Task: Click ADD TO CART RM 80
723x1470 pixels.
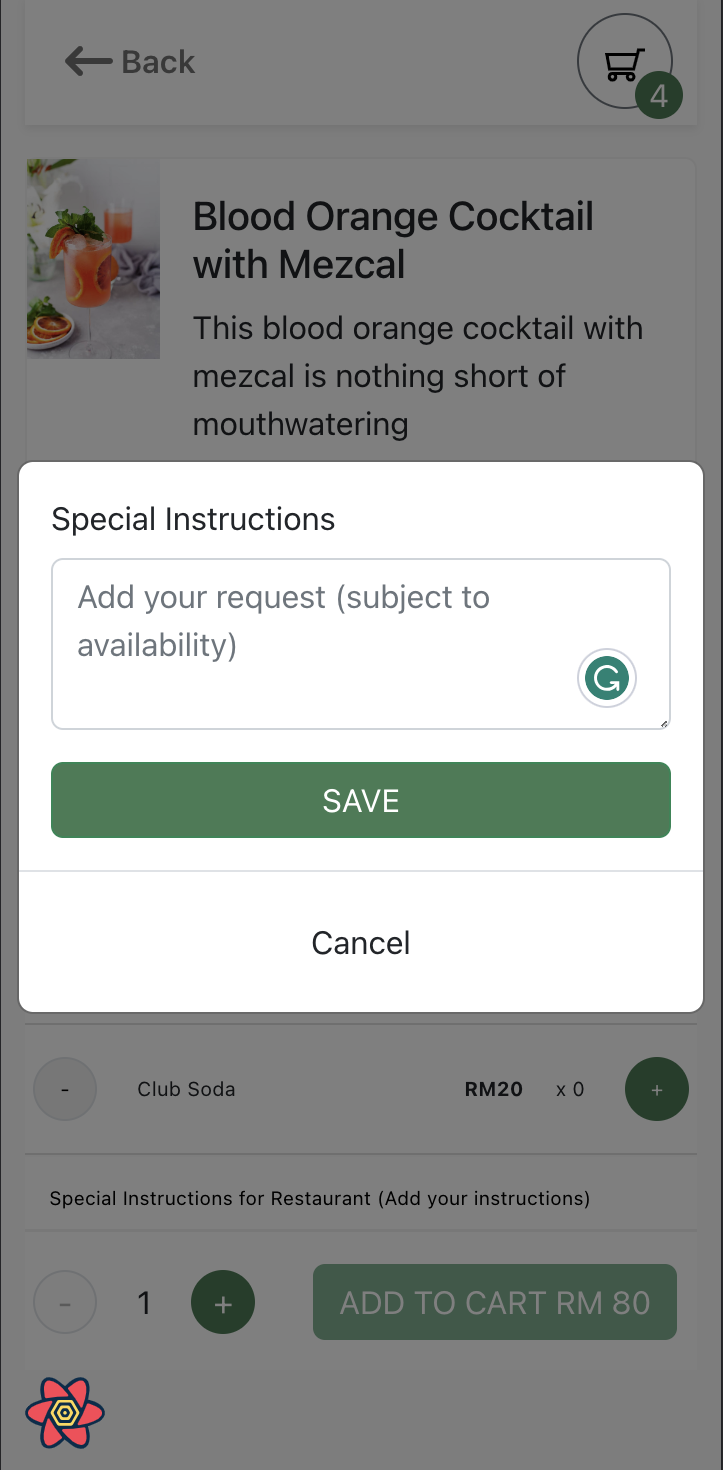Action: point(494,1302)
